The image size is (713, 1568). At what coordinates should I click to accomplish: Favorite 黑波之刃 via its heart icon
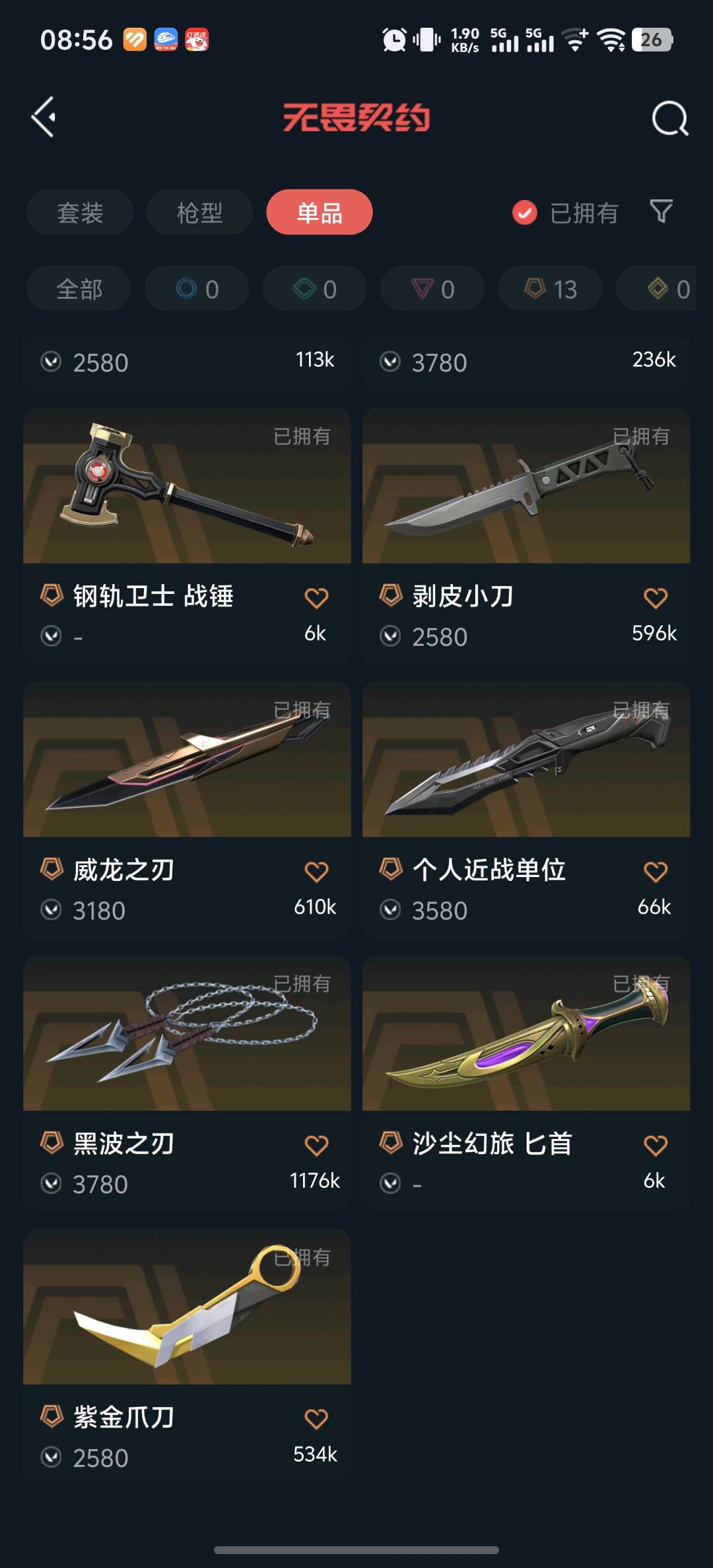tap(316, 1145)
